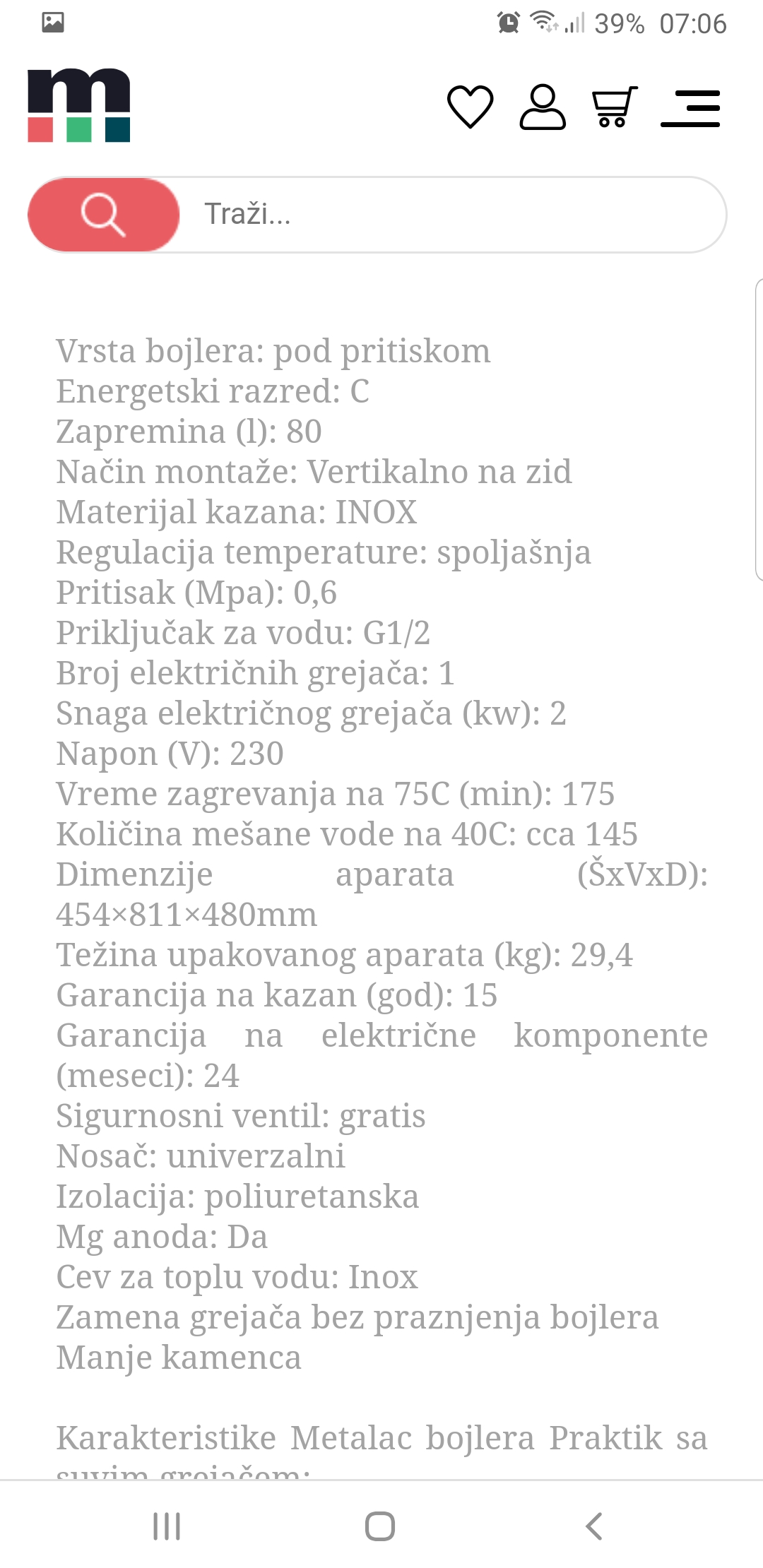The height and width of the screenshot is (1568, 763).
Task: Open the hamburger menu
Action: [x=690, y=109]
